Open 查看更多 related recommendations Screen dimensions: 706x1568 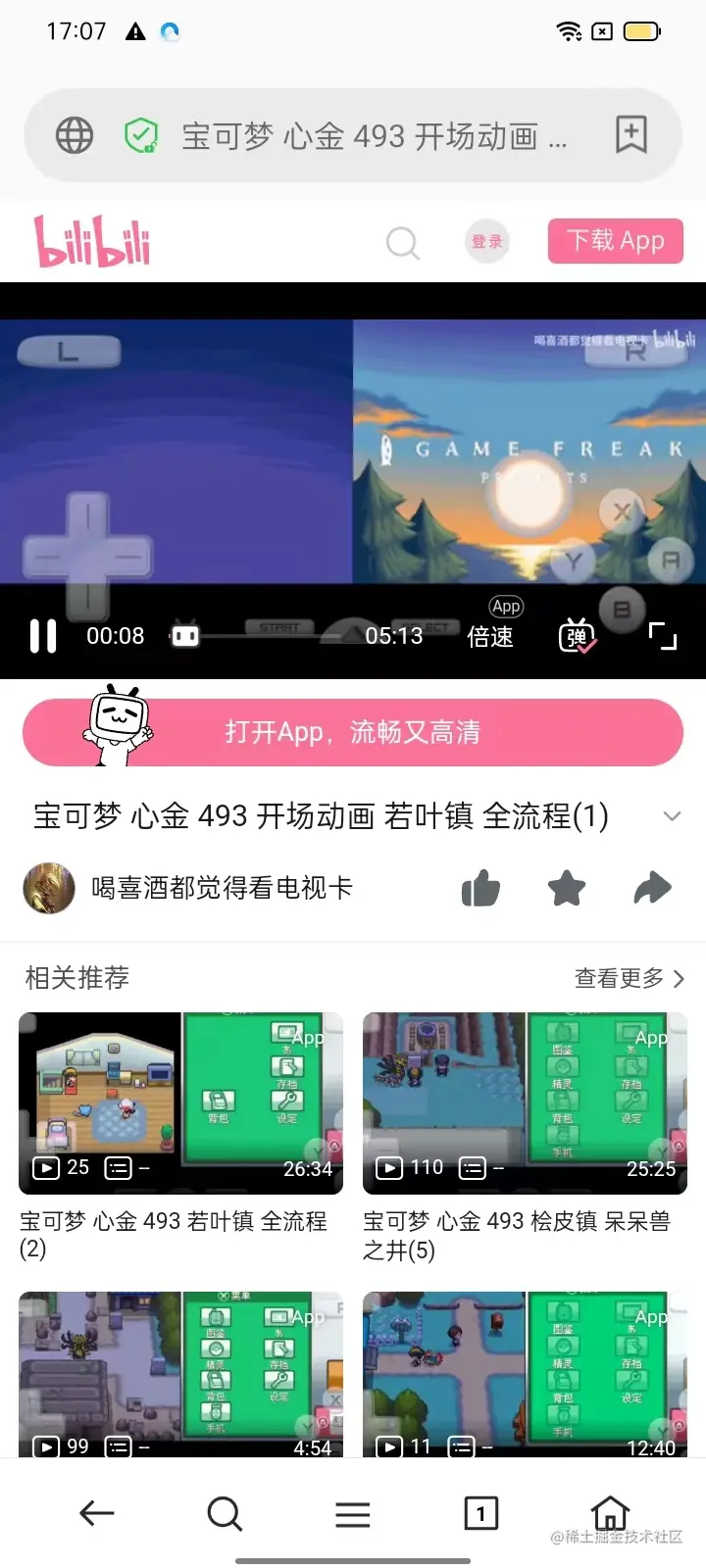(629, 978)
